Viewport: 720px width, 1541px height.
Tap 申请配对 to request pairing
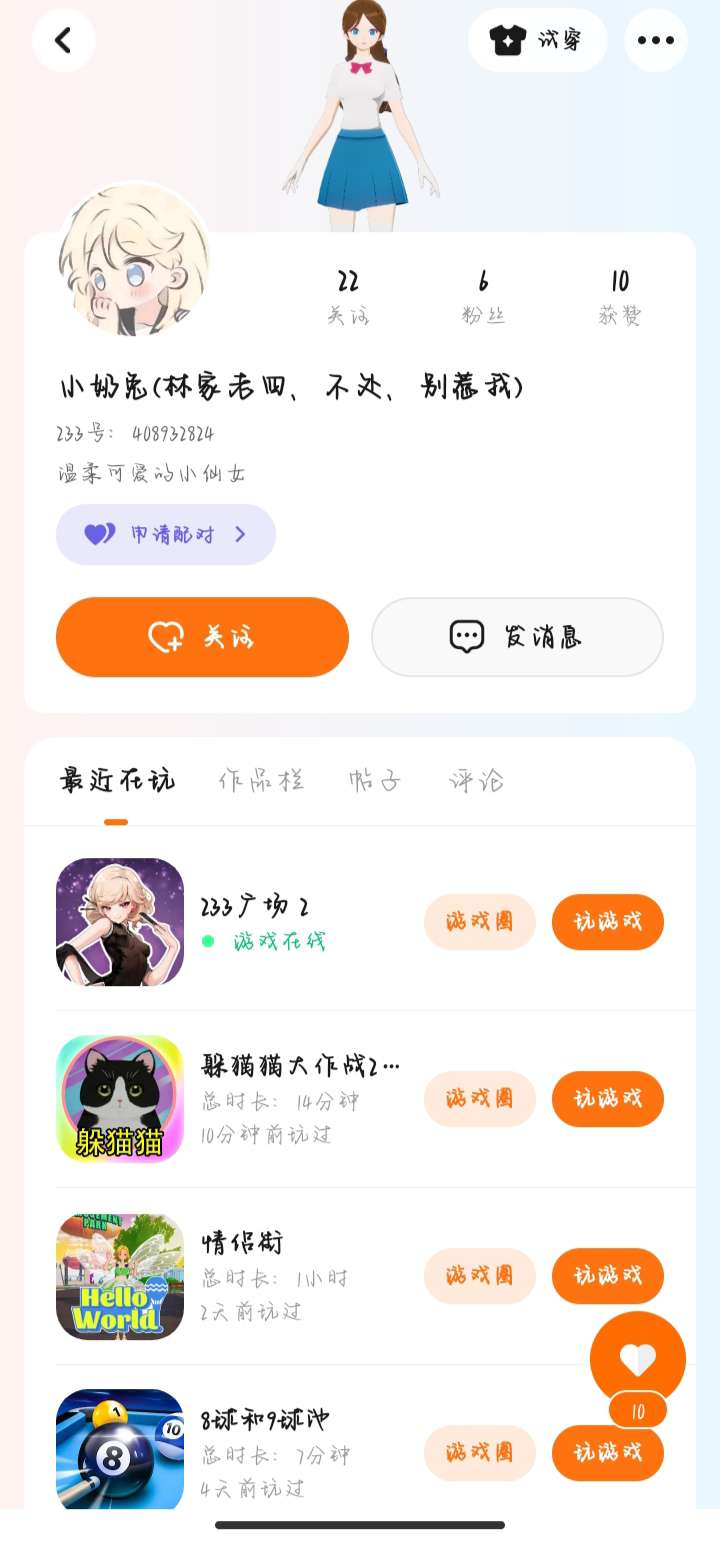click(x=166, y=534)
